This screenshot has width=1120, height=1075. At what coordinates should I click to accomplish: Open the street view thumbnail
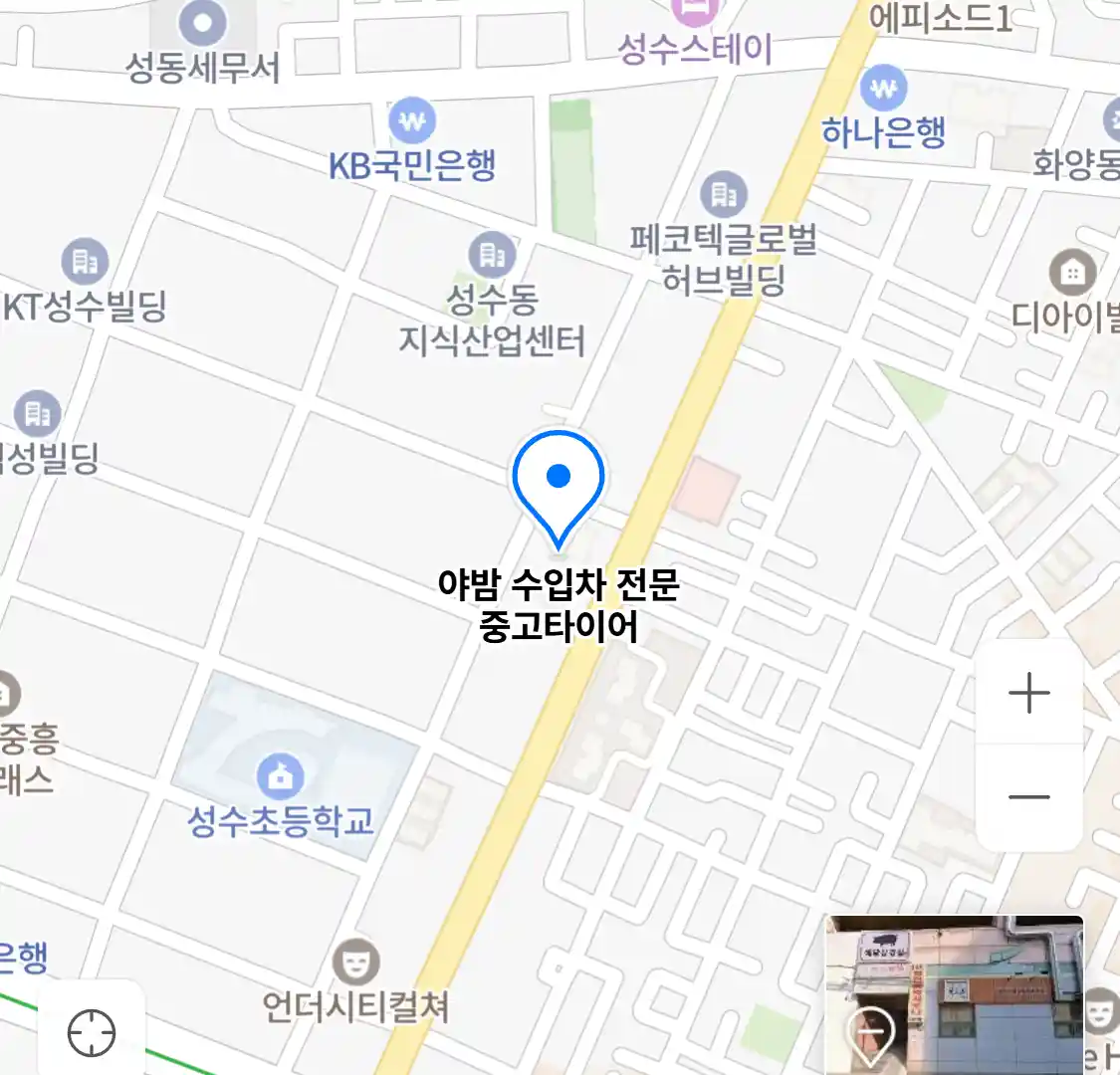coord(954,993)
